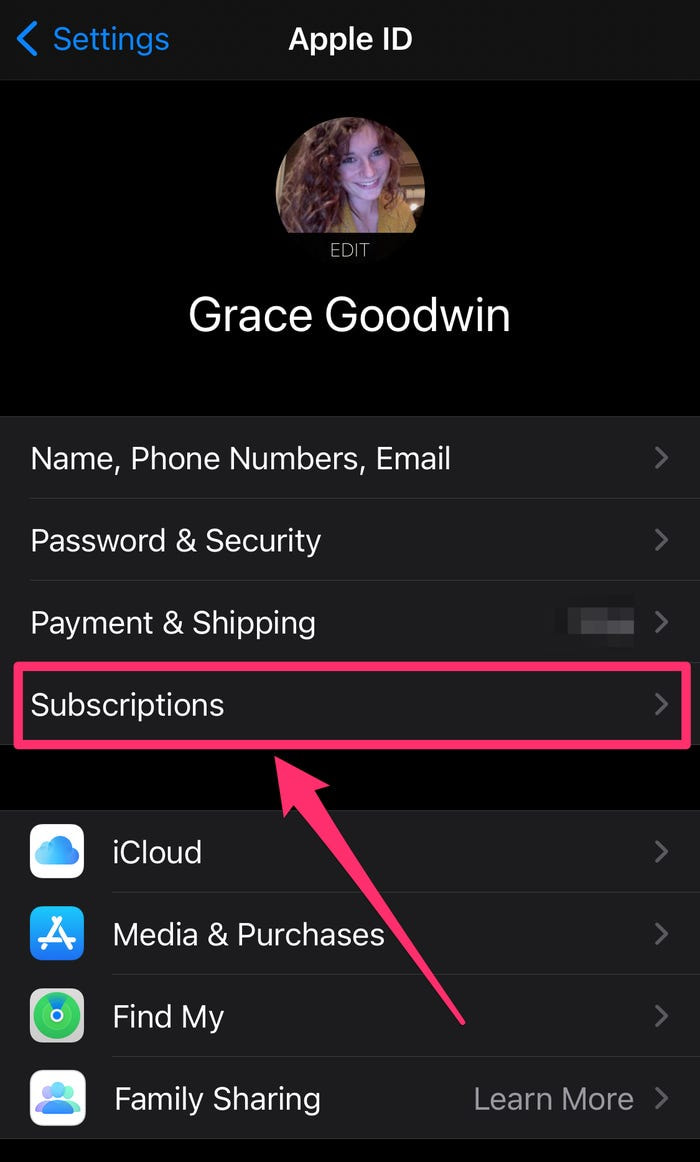Open Family Sharing
The image size is (700, 1162).
[350, 1099]
